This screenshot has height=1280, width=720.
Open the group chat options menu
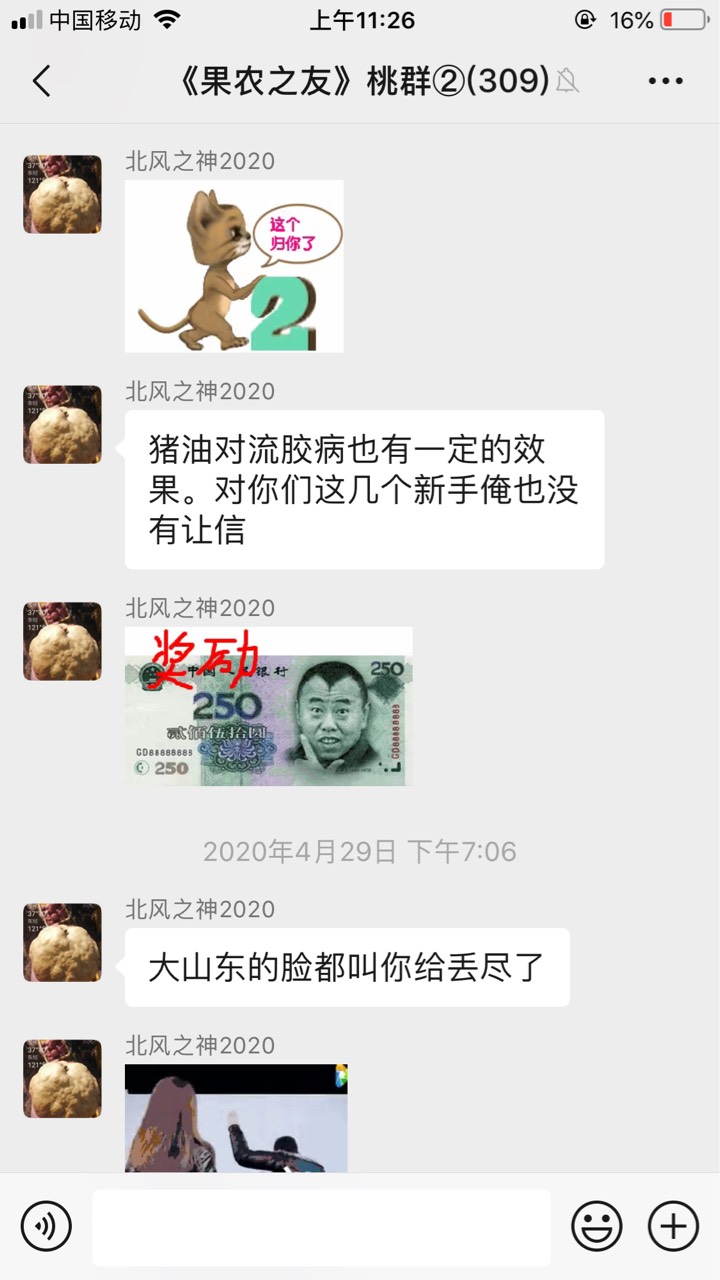[x=665, y=81]
